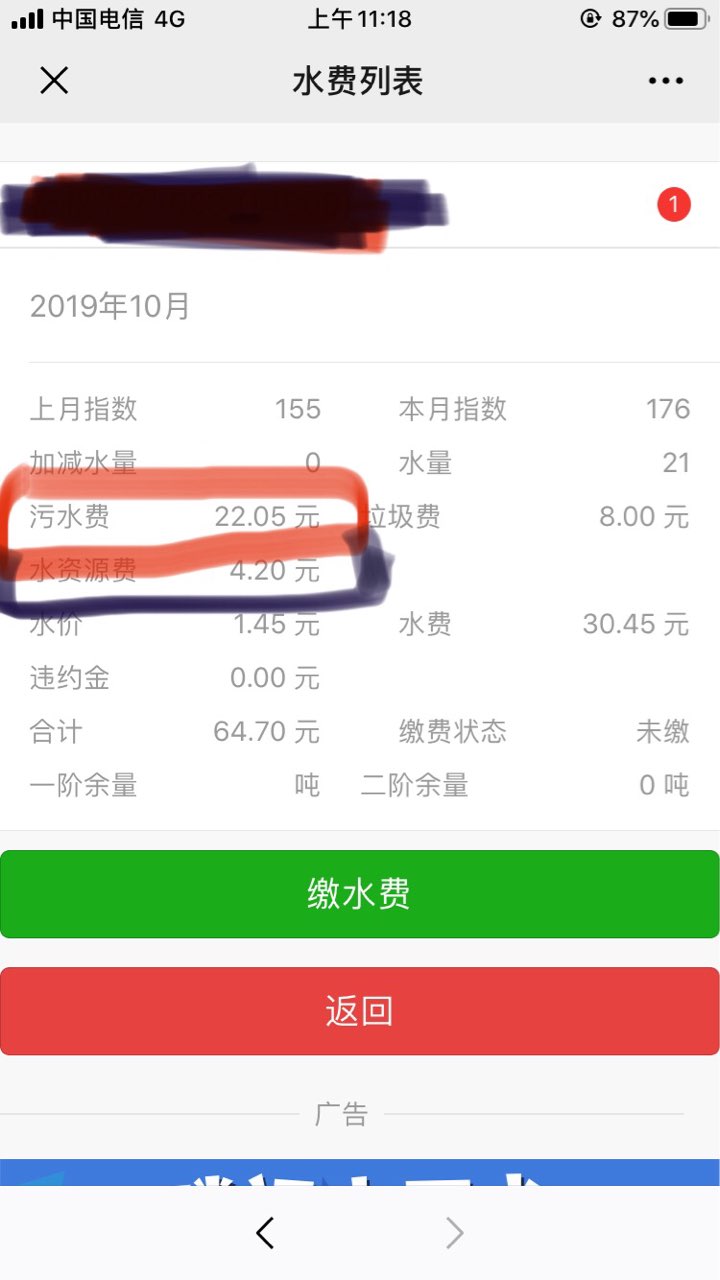
Task: Open the account row with red badge
Action: 360,205
